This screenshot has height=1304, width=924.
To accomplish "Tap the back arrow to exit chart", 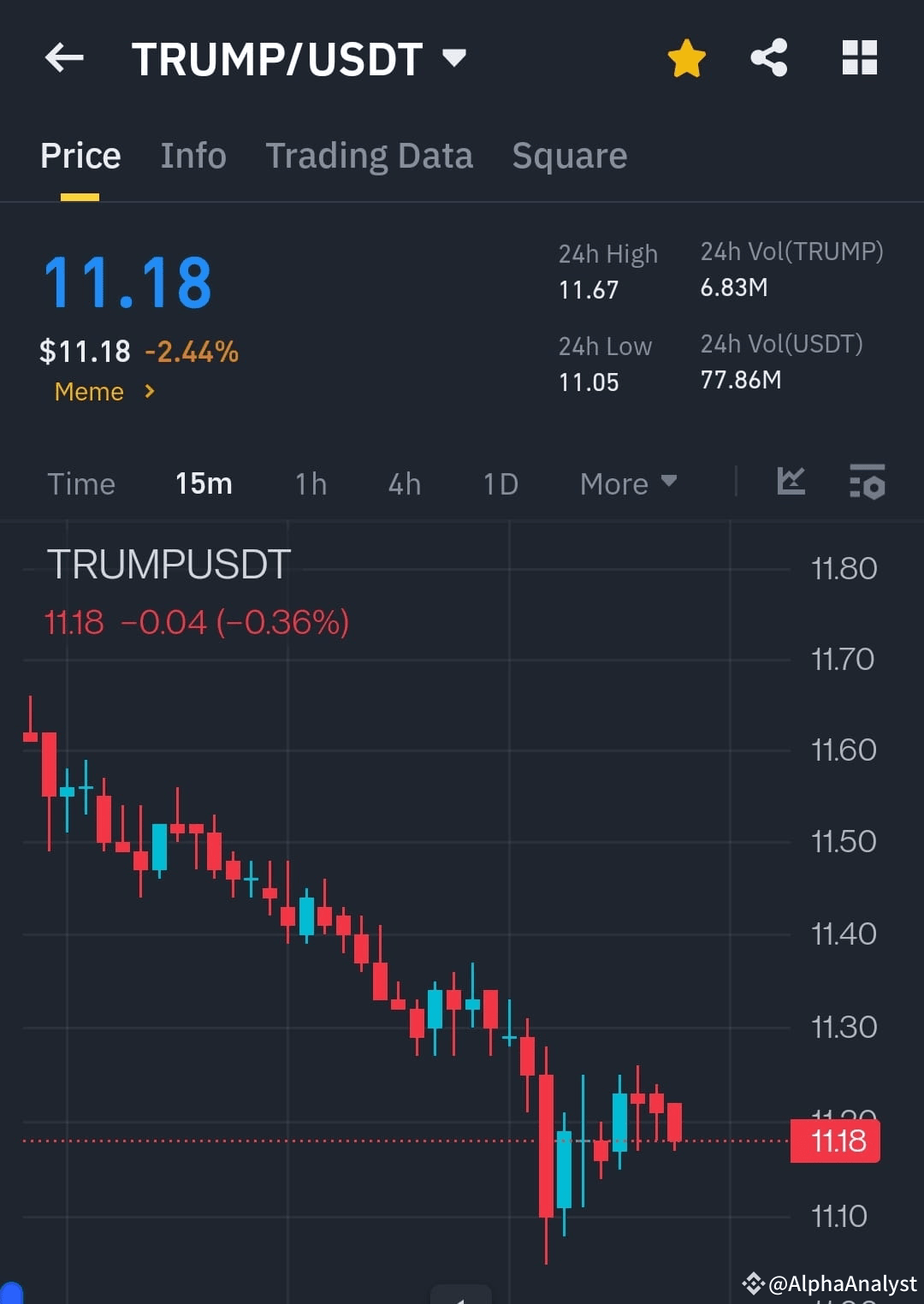I will (x=63, y=57).
